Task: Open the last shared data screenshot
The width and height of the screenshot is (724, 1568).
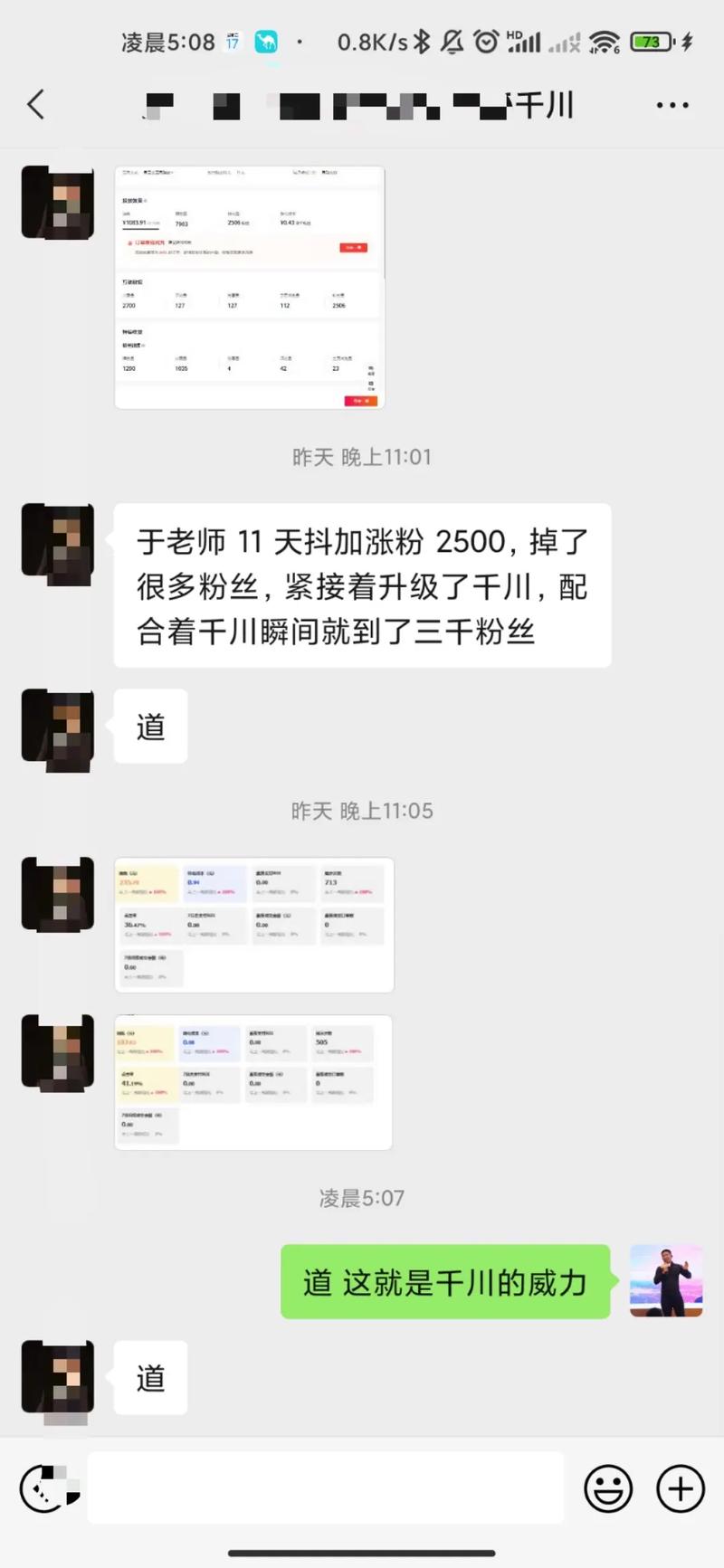Action: (x=253, y=1082)
